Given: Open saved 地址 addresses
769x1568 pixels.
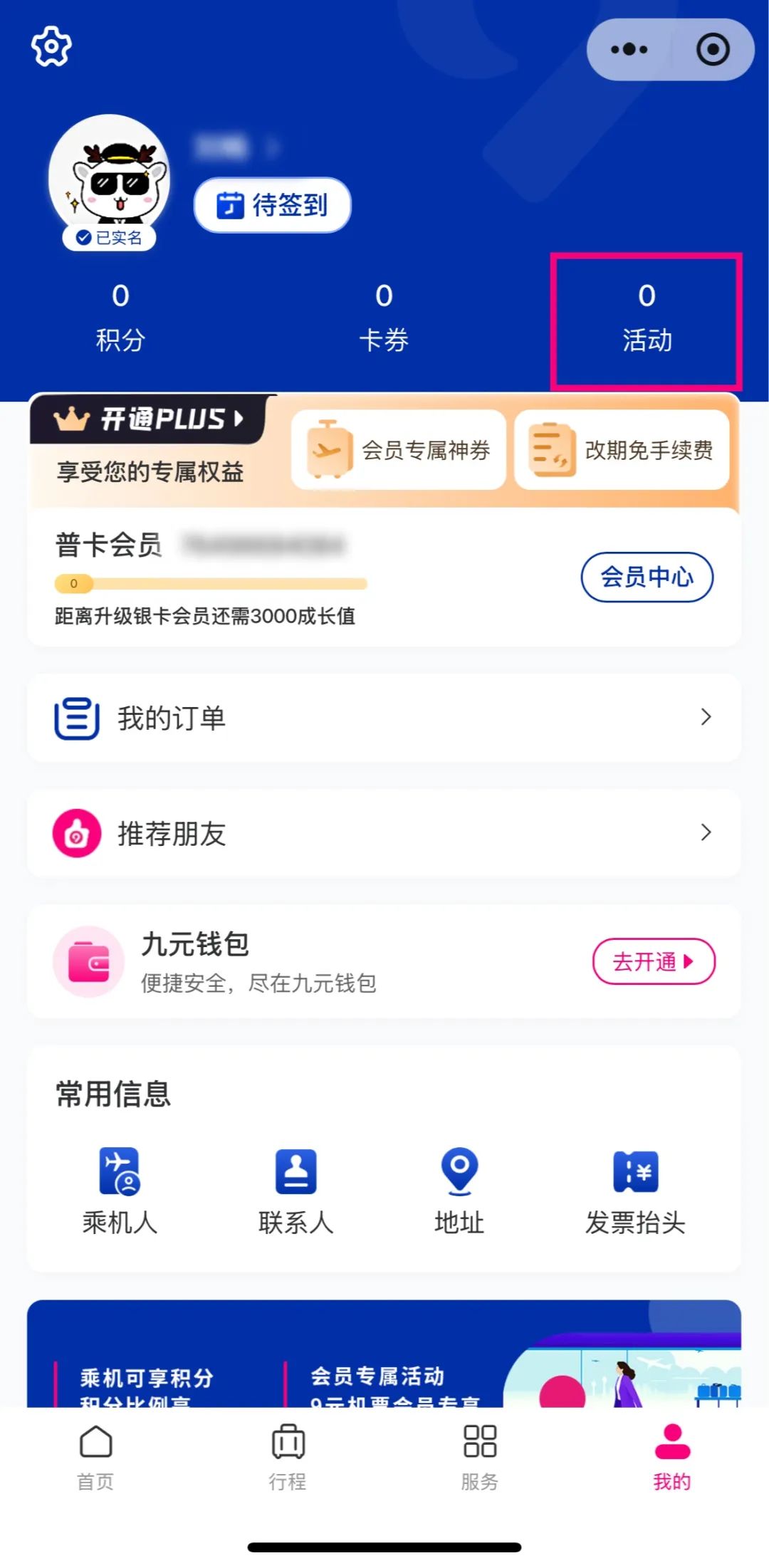Looking at the screenshot, I should pos(459,1191).
